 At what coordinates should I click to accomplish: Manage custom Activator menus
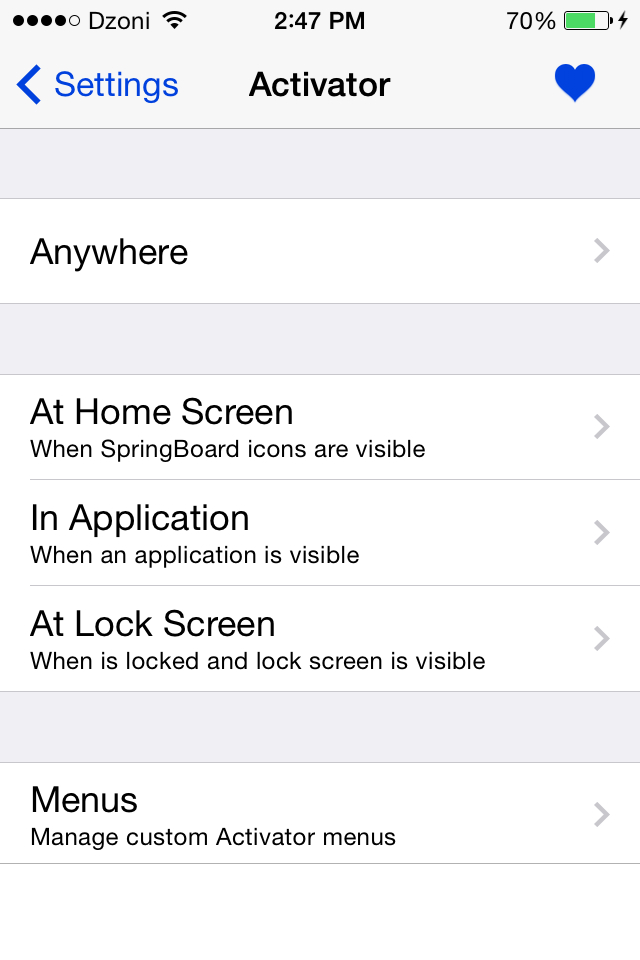[320, 814]
